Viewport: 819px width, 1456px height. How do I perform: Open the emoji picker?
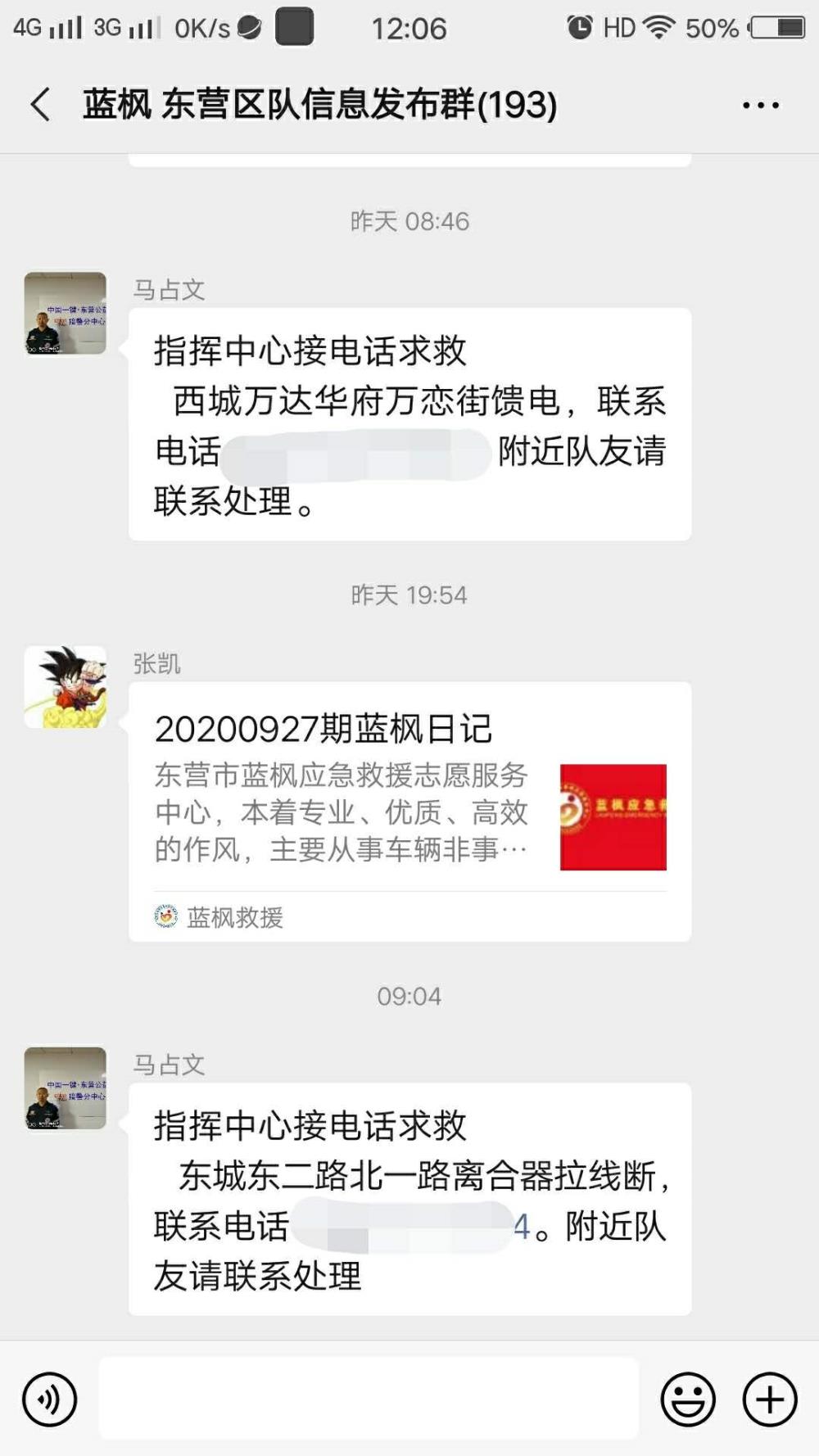(x=688, y=1399)
